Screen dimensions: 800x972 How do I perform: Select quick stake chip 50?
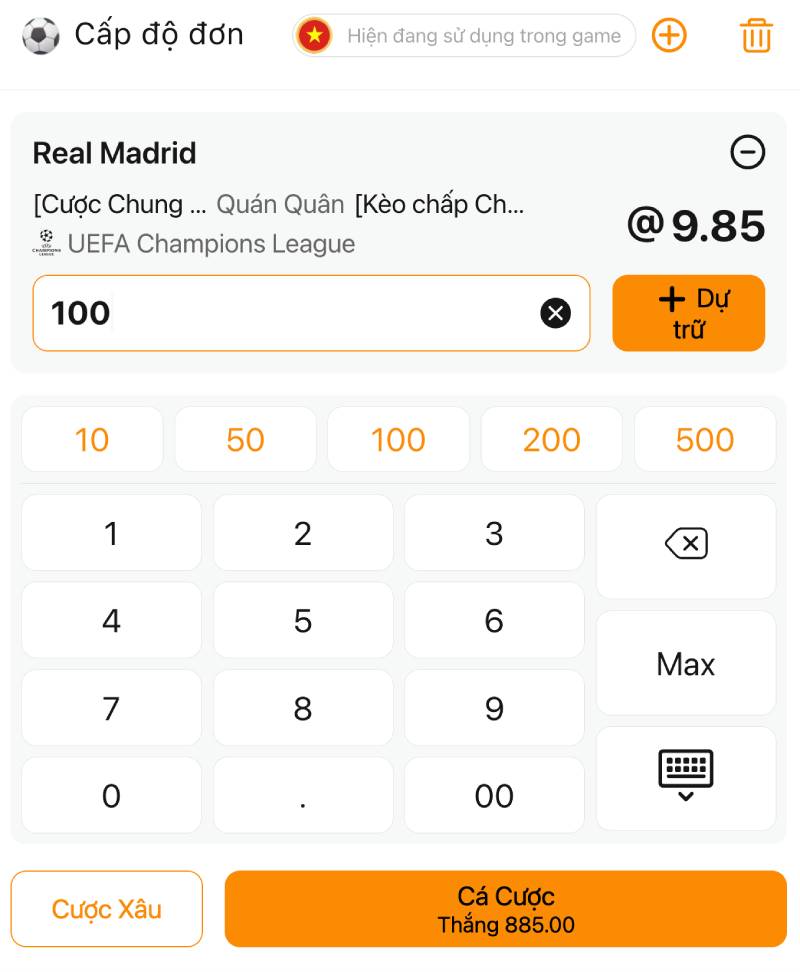(x=245, y=439)
